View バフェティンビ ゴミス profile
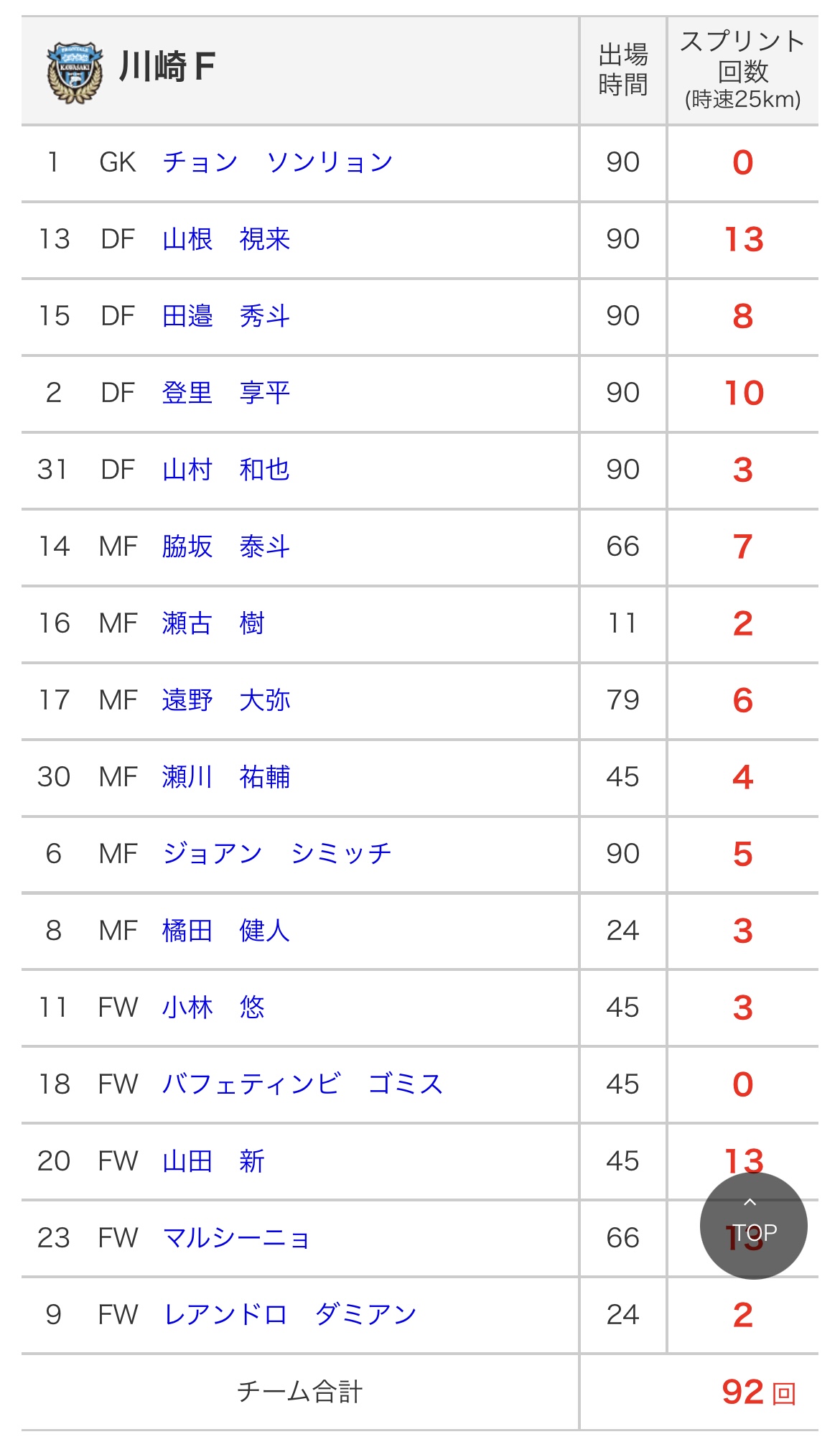840x1447 pixels. point(303,1084)
